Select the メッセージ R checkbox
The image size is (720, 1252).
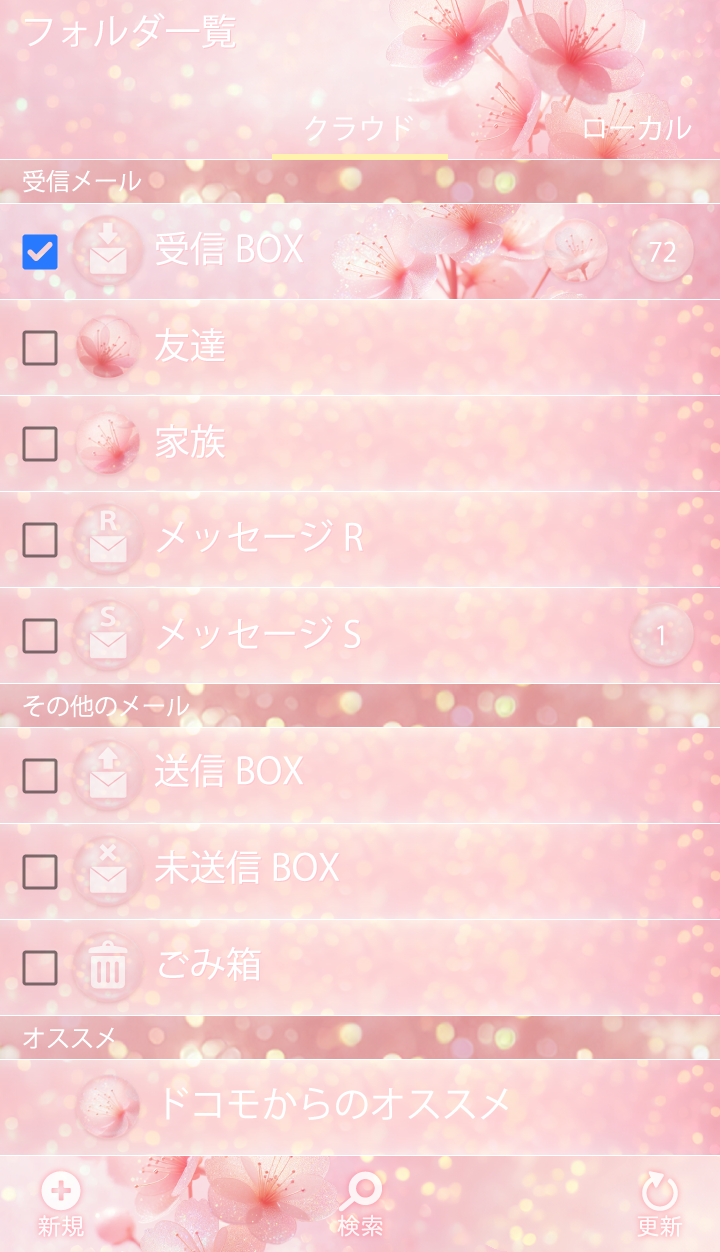click(40, 540)
